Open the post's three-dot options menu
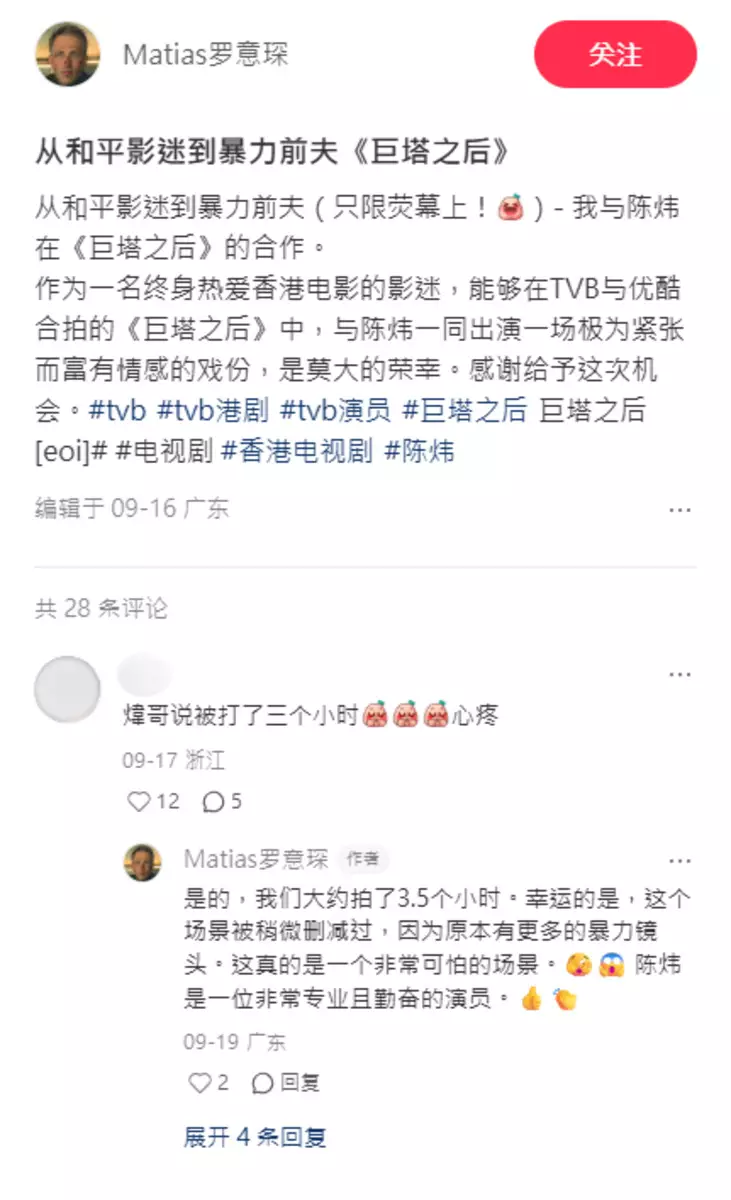This screenshot has width=731, height=1200. pos(680,509)
